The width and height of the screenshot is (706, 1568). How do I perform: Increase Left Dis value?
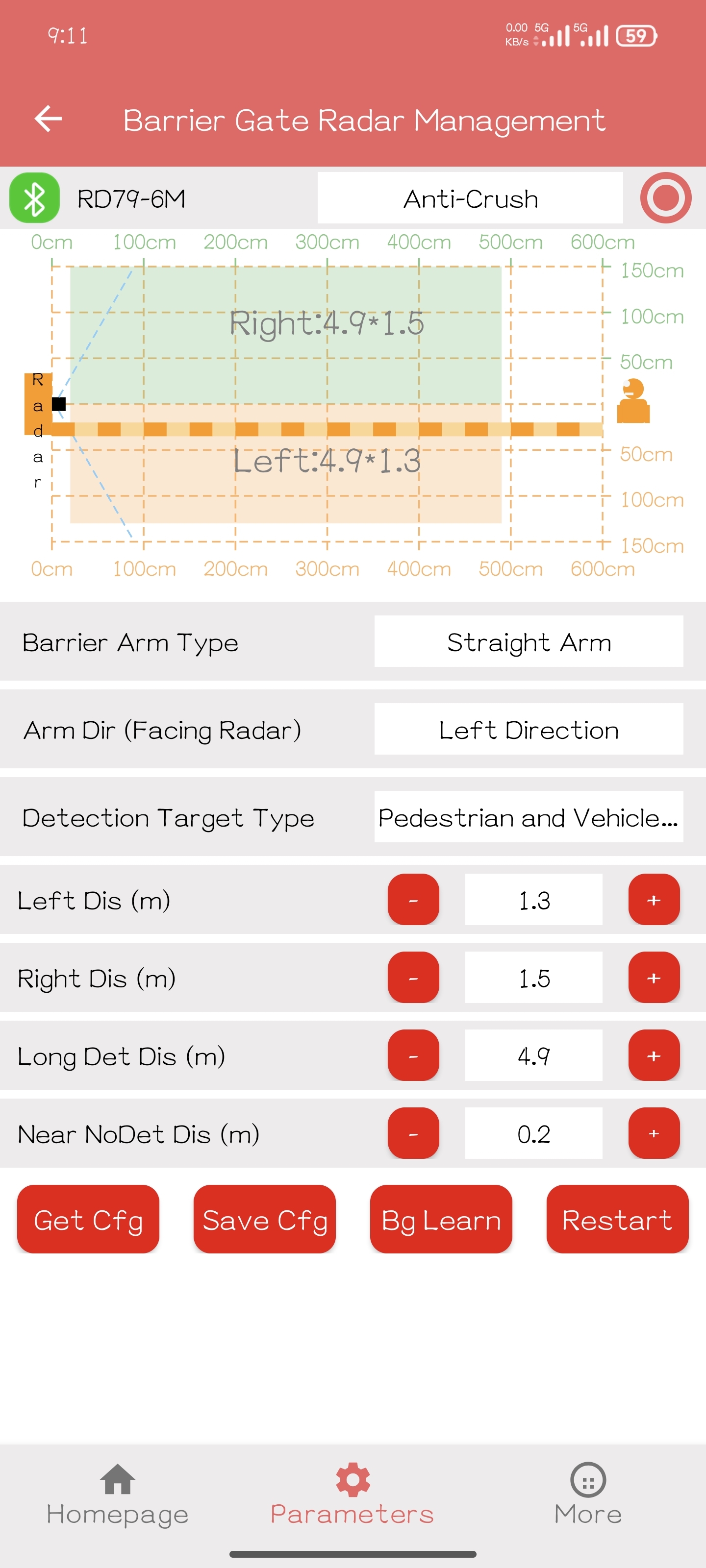654,900
